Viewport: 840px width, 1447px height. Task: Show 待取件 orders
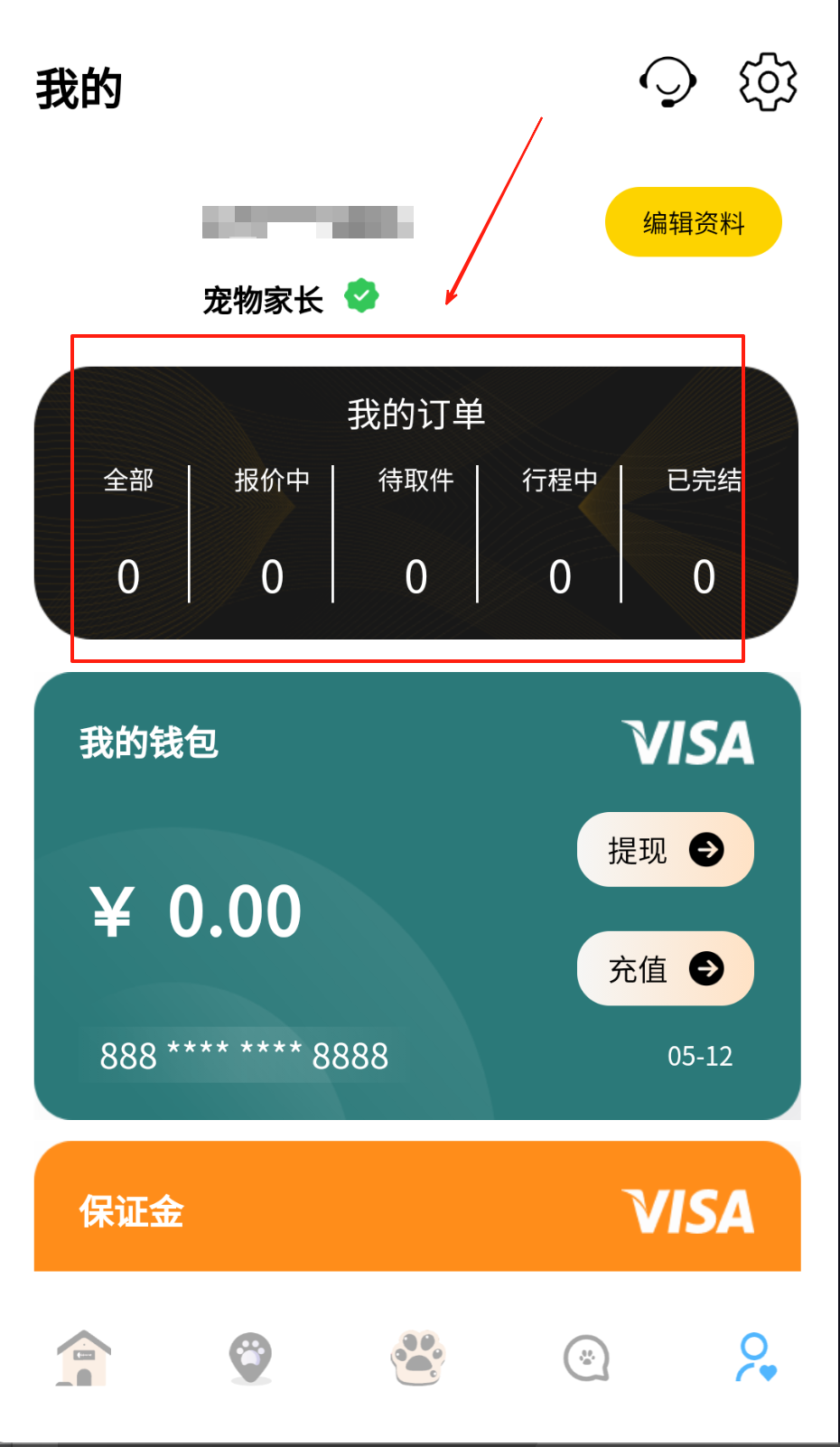click(x=415, y=531)
